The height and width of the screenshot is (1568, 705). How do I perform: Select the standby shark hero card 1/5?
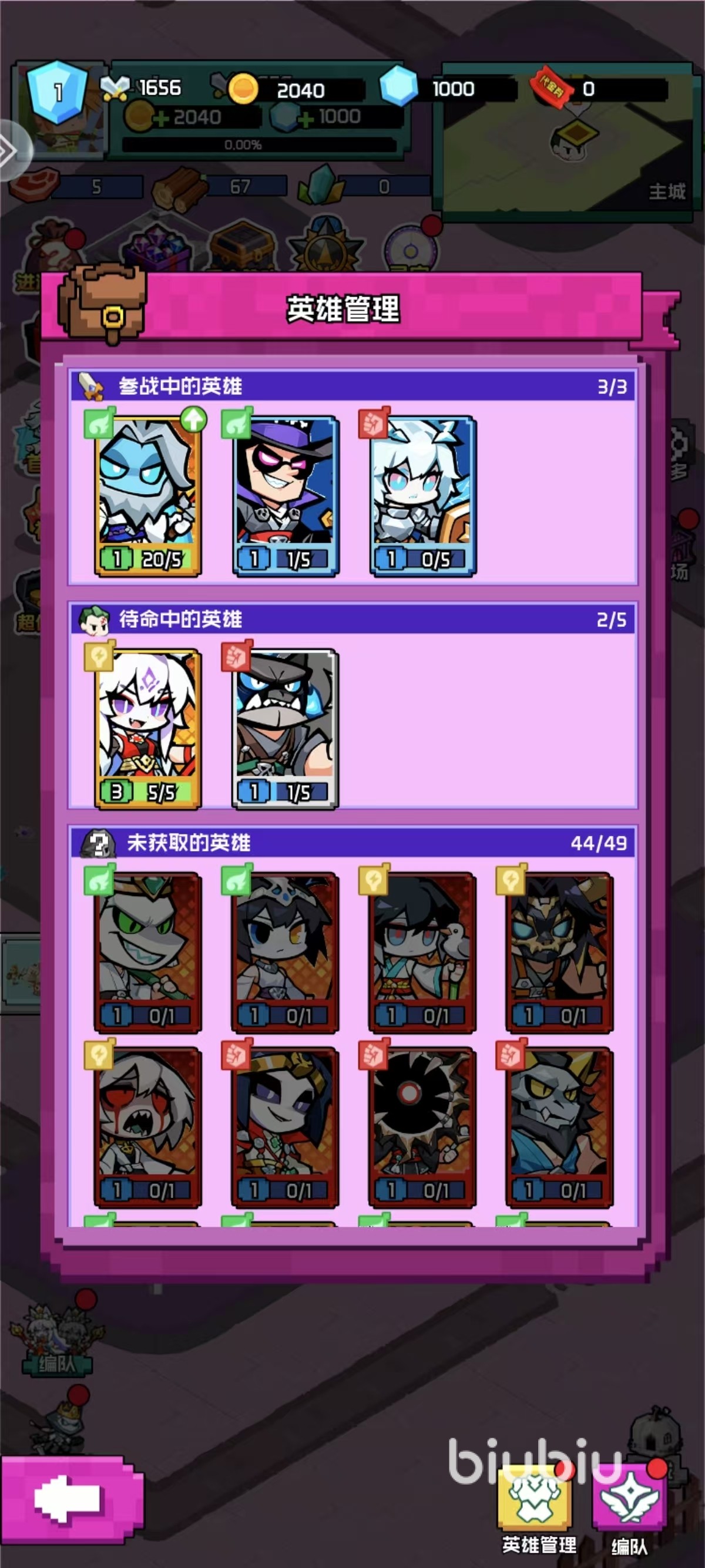pos(285,729)
